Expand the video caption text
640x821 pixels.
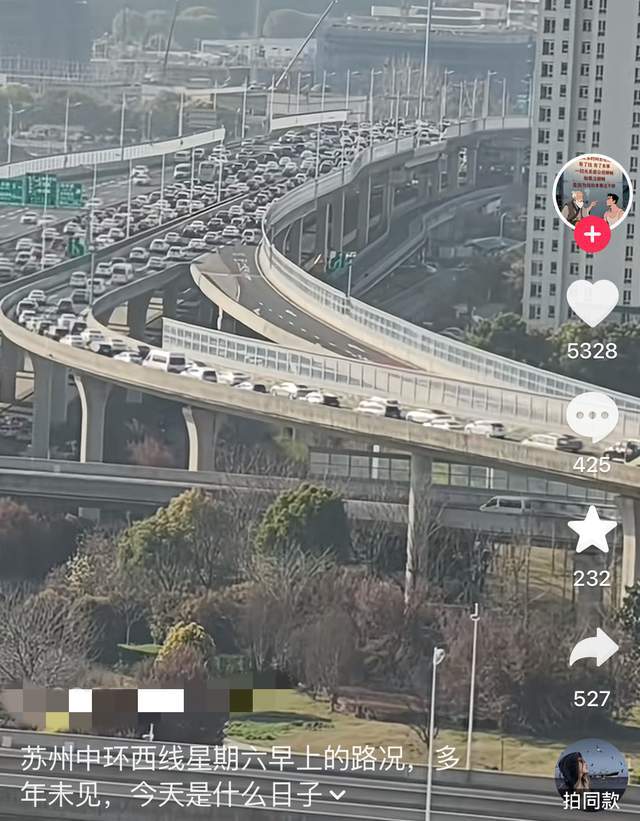pos(338,794)
